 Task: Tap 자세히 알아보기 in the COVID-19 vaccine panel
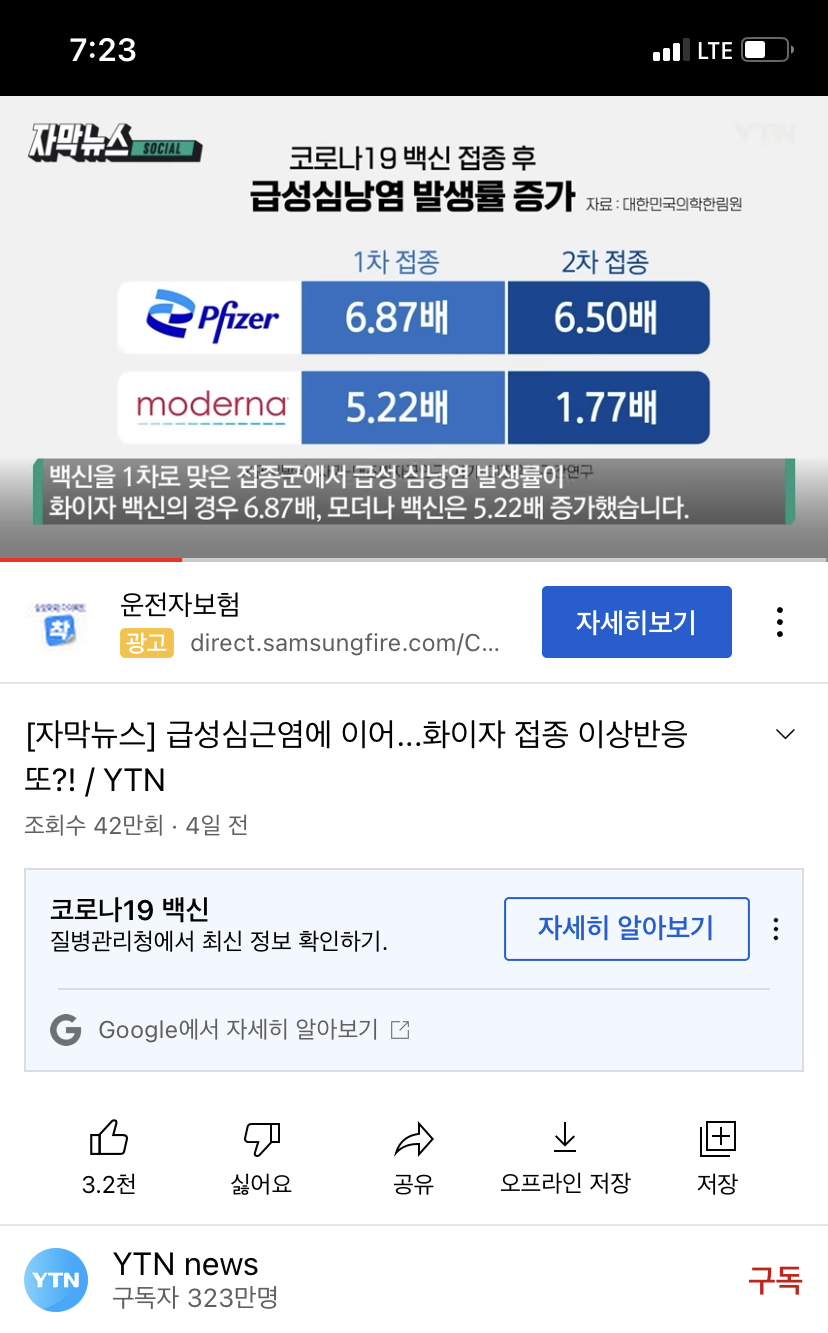click(x=626, y=928)
